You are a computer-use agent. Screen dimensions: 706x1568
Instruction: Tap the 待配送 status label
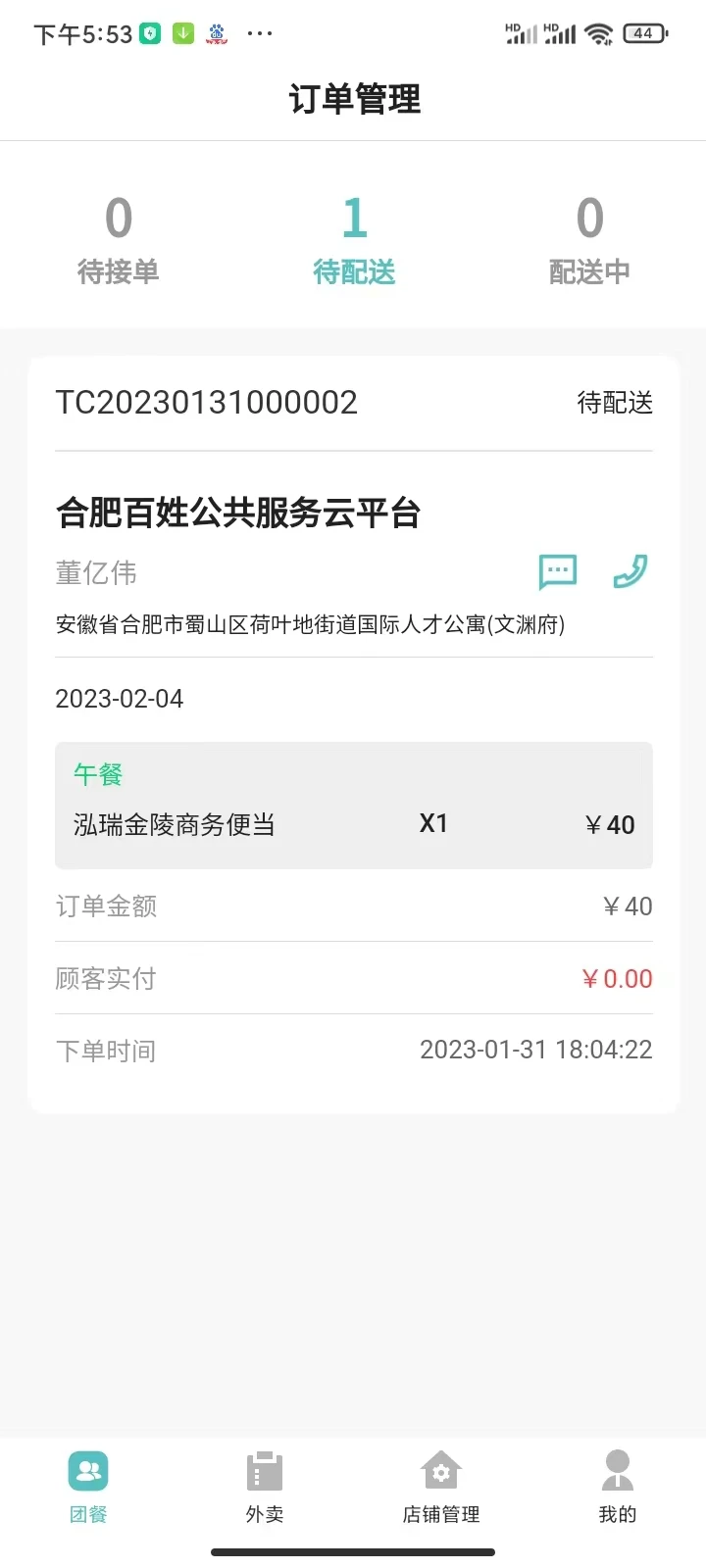point(614,402)
